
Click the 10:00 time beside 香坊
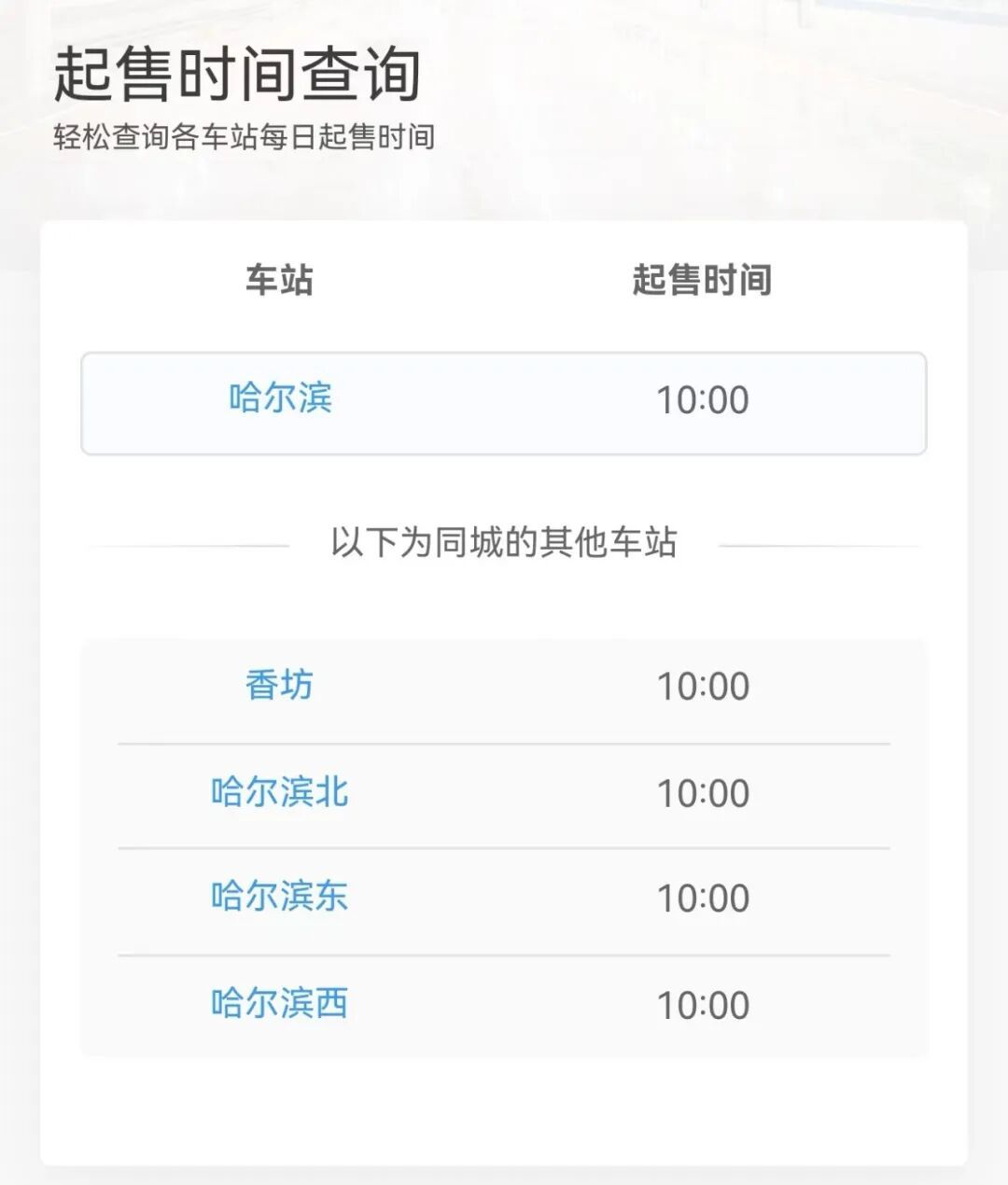tap(702, 686)
